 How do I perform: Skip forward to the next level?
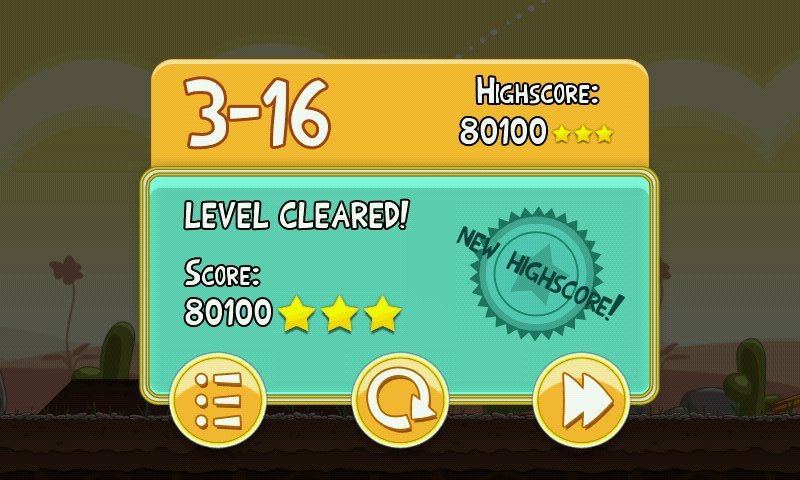click(581, 402)
